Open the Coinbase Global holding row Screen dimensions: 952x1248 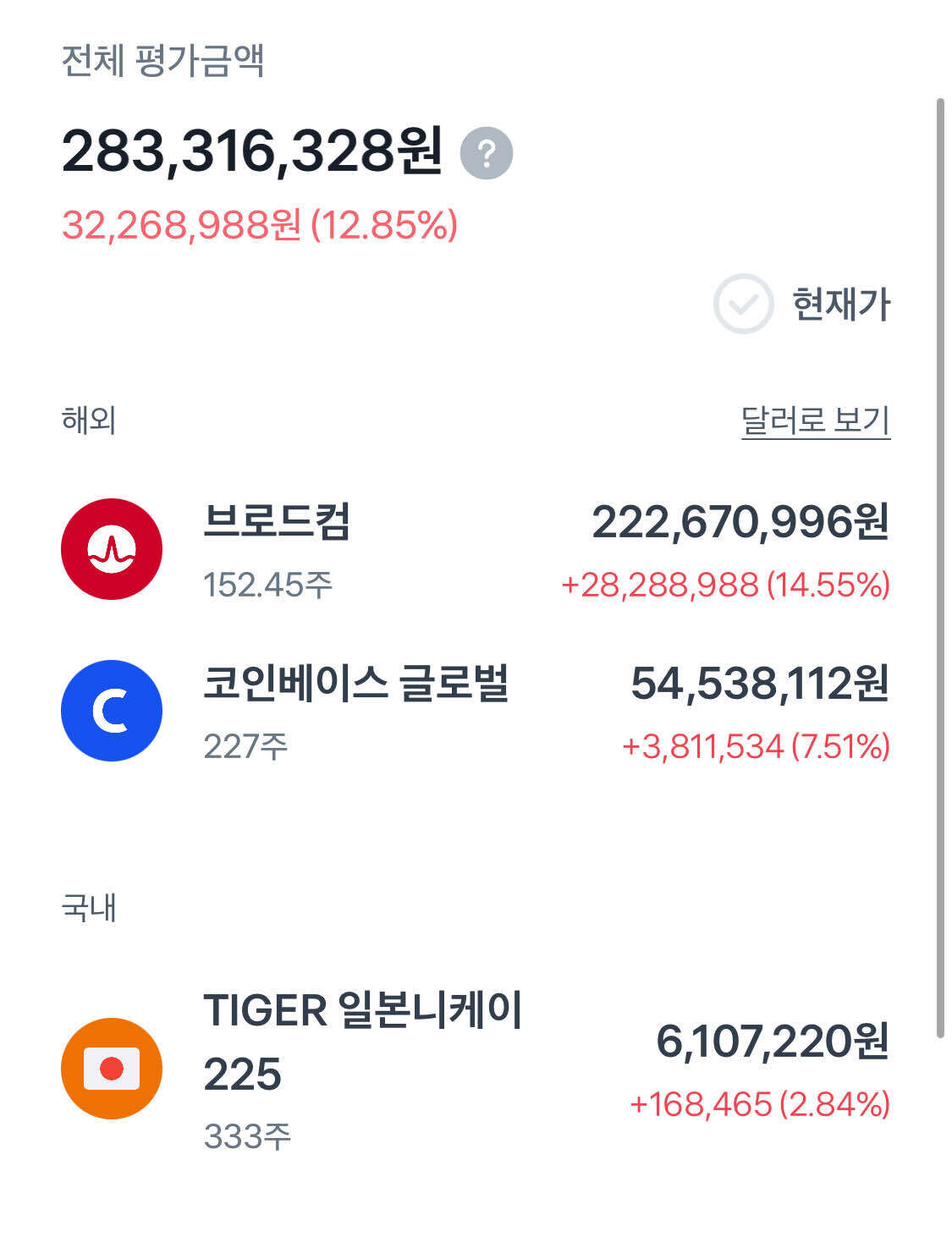(474, 711)
